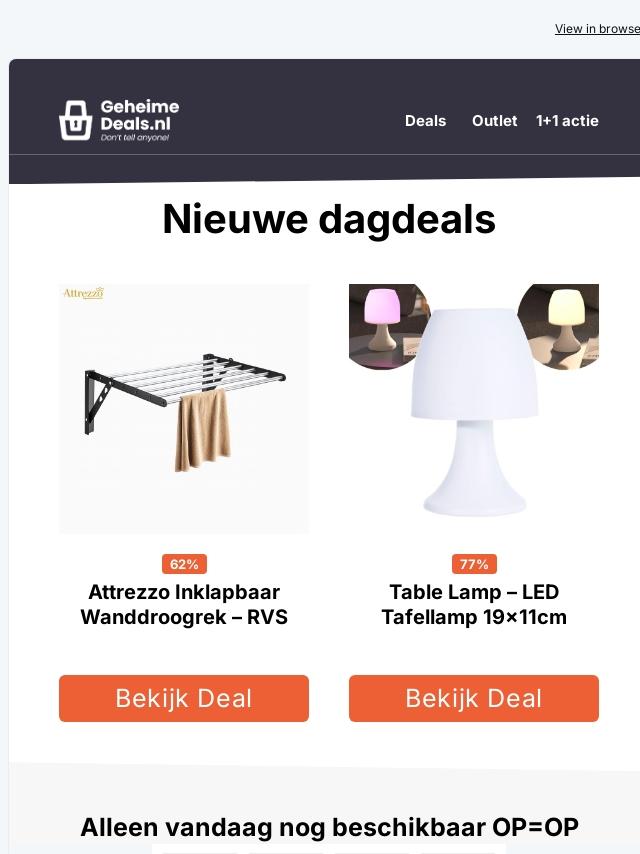Tap Bekijk Deal for Attrezzo Wanddroogrek

tap(184, 698)
